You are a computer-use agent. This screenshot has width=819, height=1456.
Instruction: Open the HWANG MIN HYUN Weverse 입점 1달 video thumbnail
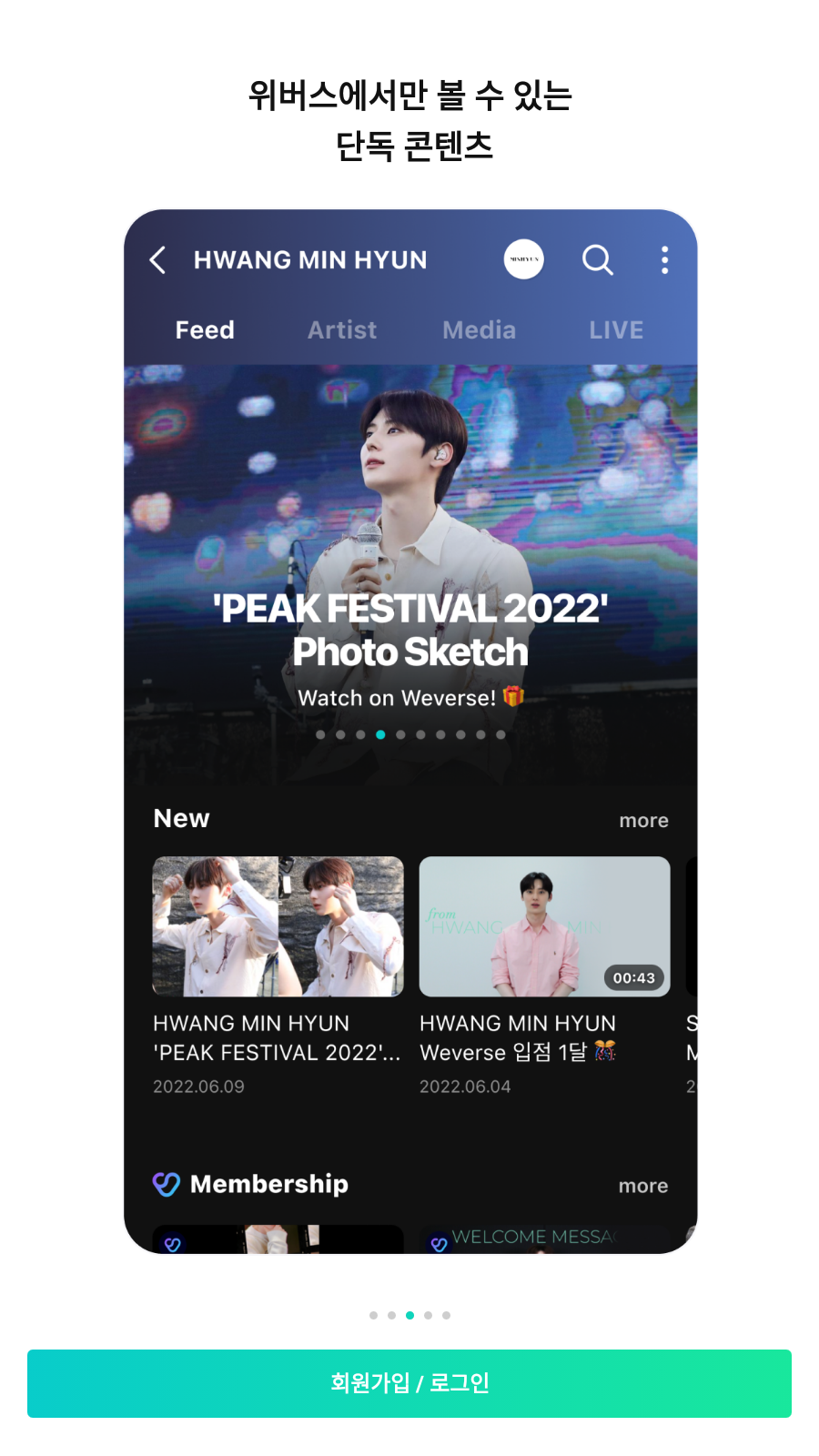543,926
